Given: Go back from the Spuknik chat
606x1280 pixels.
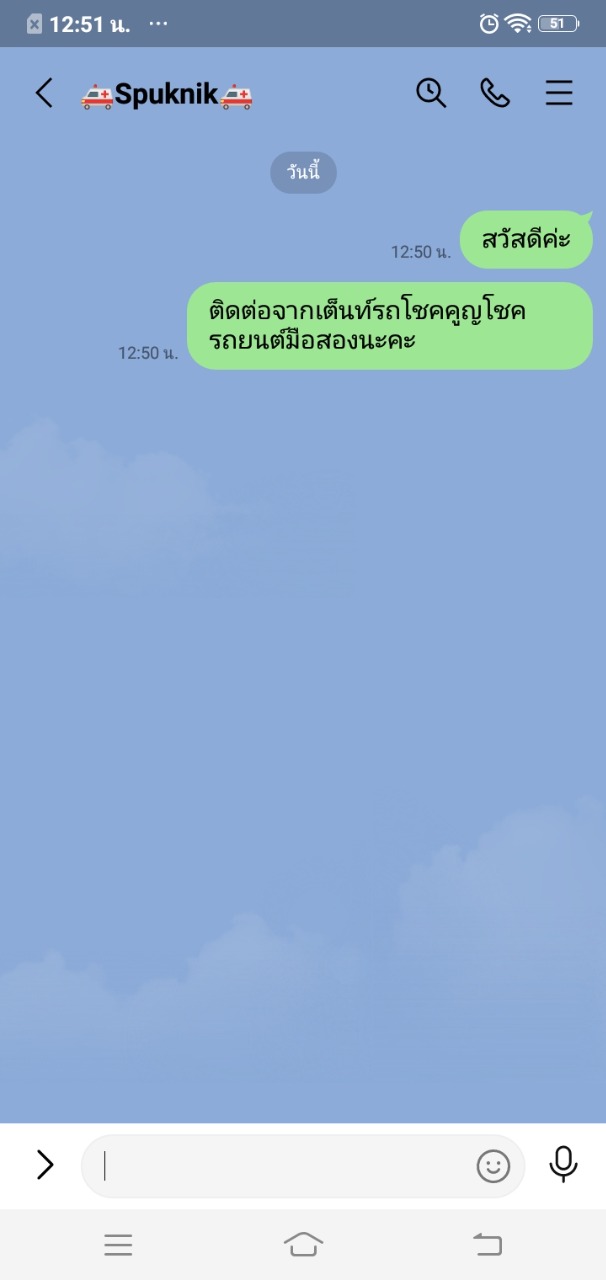Looking at the screenshot, I should [44, 94].
